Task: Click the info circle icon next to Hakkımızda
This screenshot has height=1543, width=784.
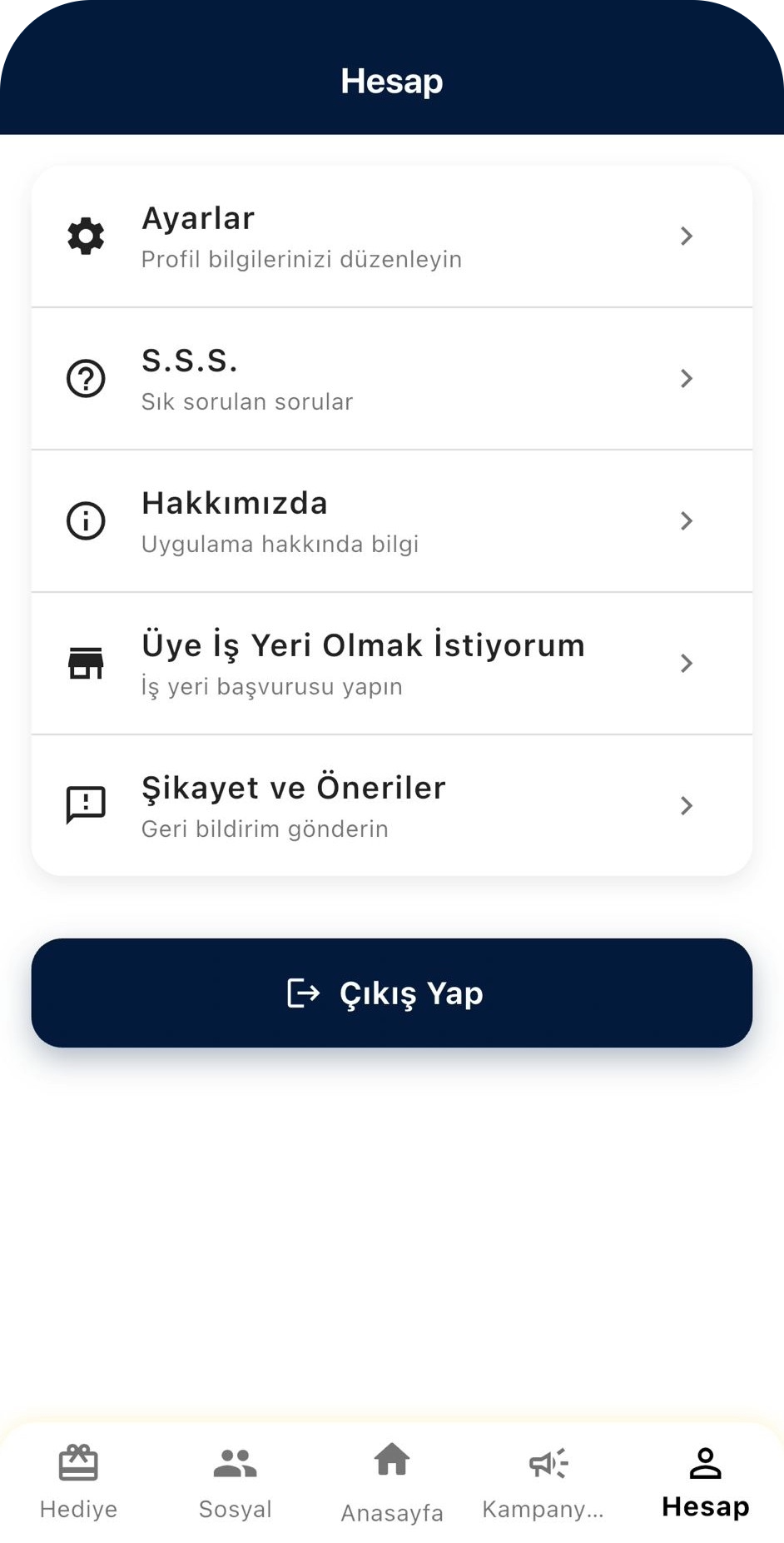Action: click(x=85, y=520)
